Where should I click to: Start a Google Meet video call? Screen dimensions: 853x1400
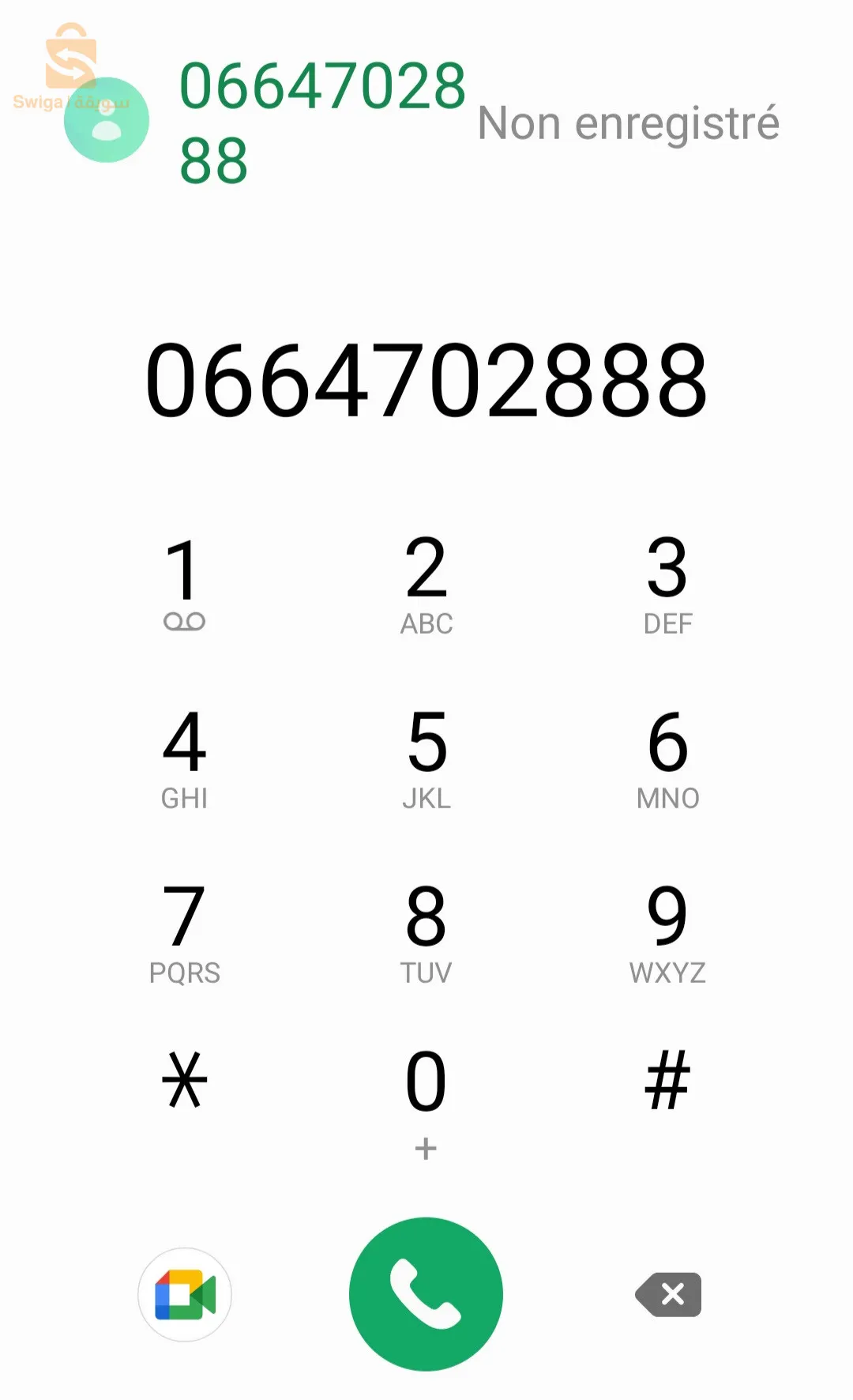coord(185,1294)
